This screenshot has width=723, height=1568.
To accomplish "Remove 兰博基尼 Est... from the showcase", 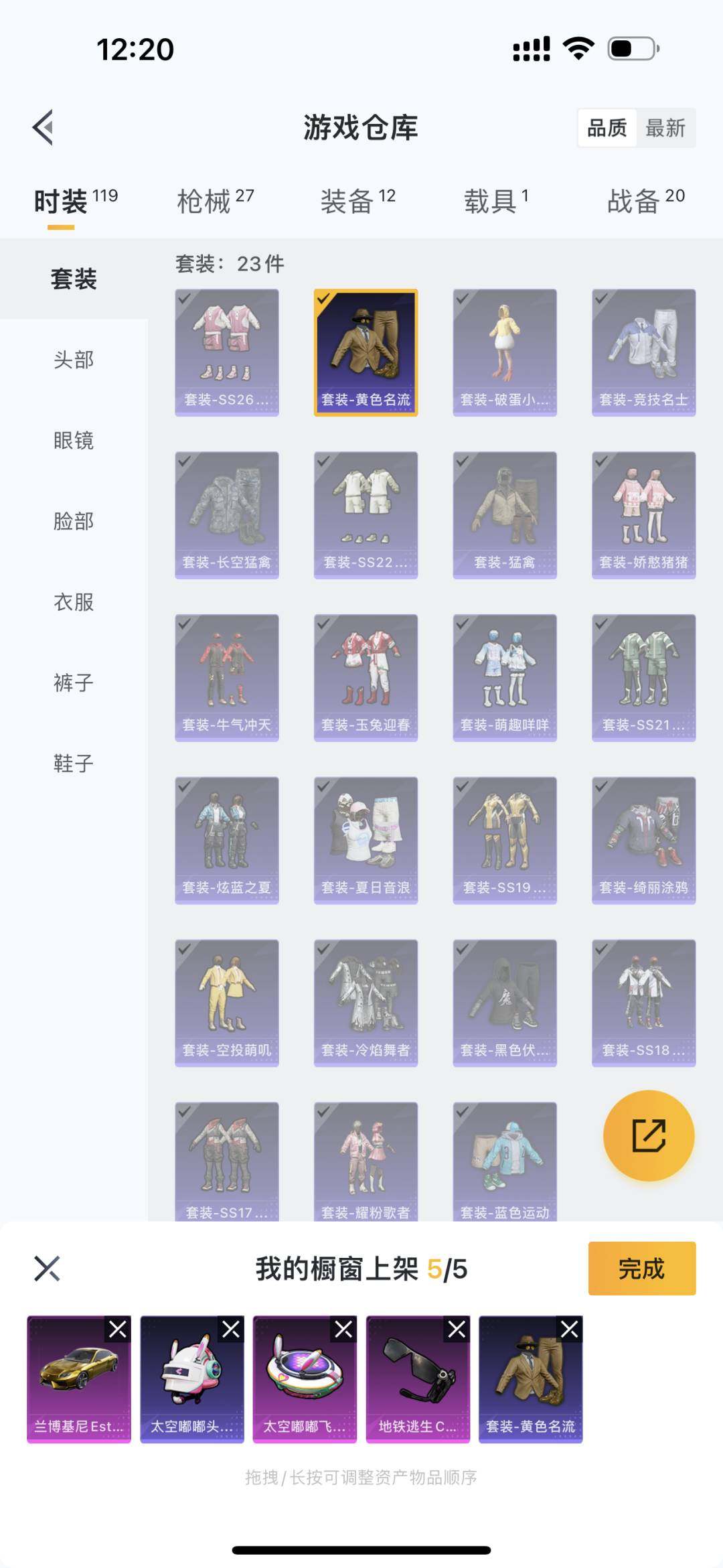I will point(118,1329).
